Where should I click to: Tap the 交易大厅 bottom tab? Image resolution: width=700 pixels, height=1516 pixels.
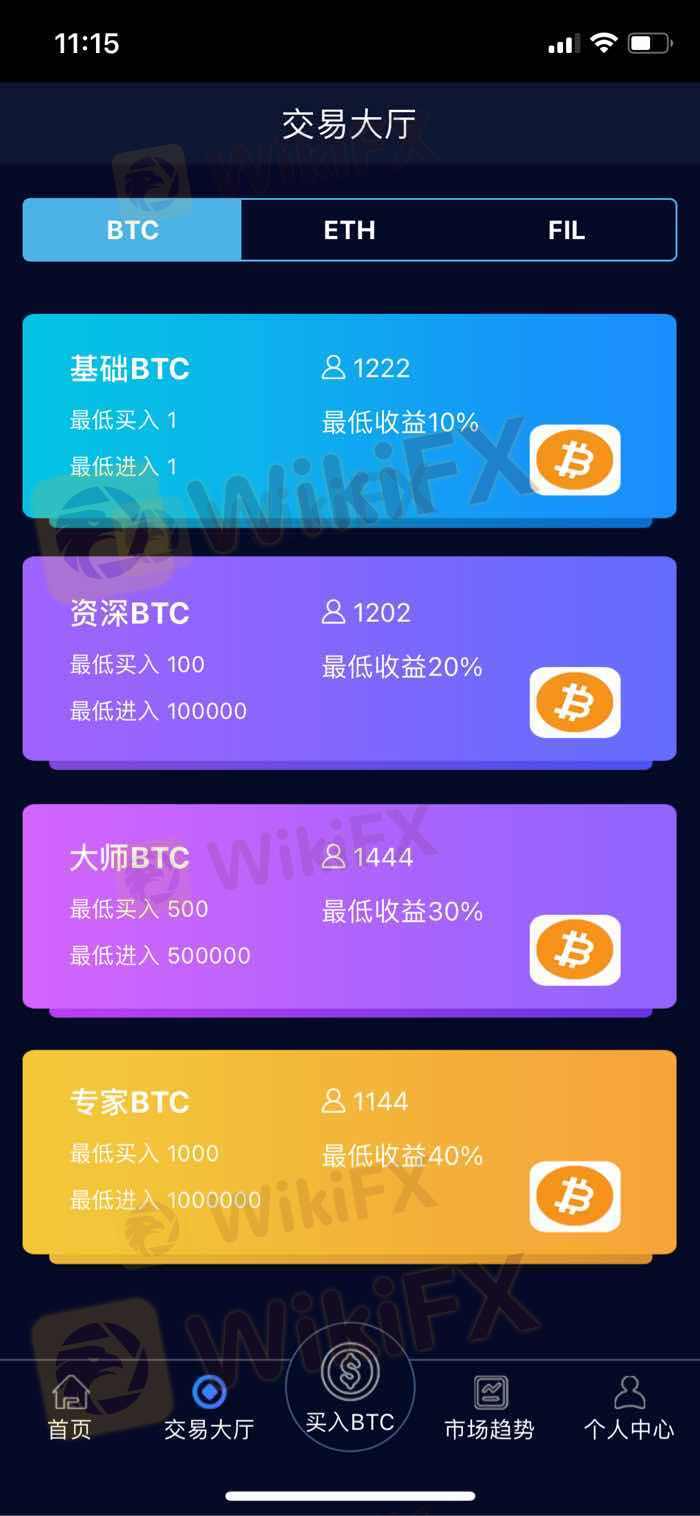[209, 1408]
